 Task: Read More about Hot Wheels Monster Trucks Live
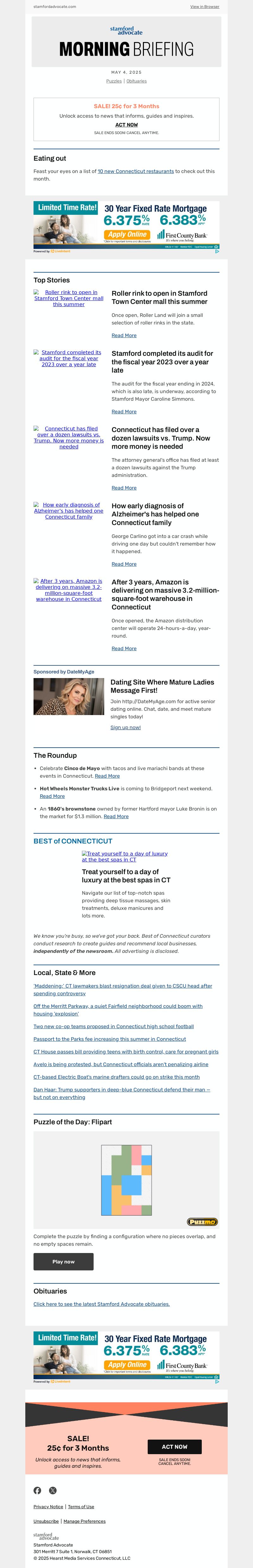tap(52, 796)
